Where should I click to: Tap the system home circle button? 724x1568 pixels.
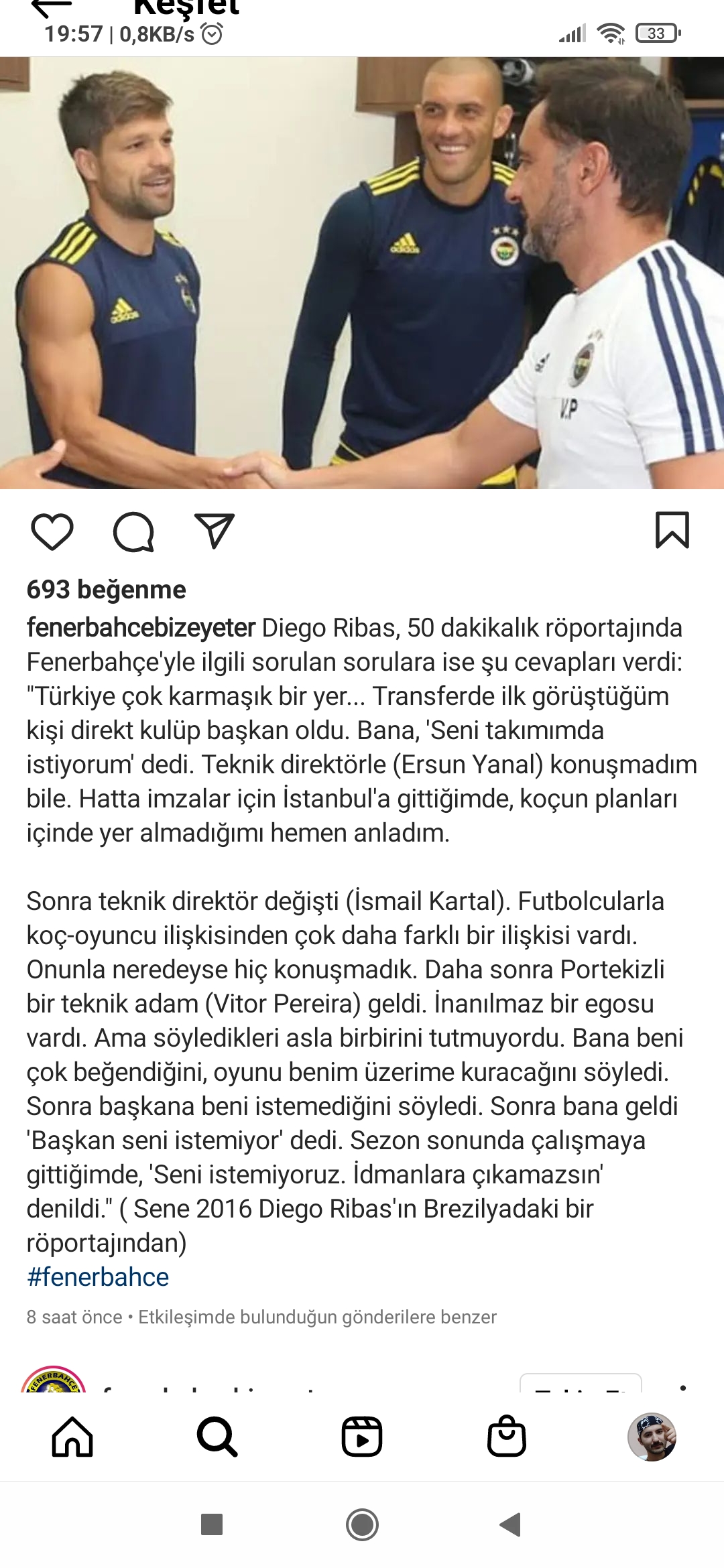pyautogui.click(x=362, y=1524)
